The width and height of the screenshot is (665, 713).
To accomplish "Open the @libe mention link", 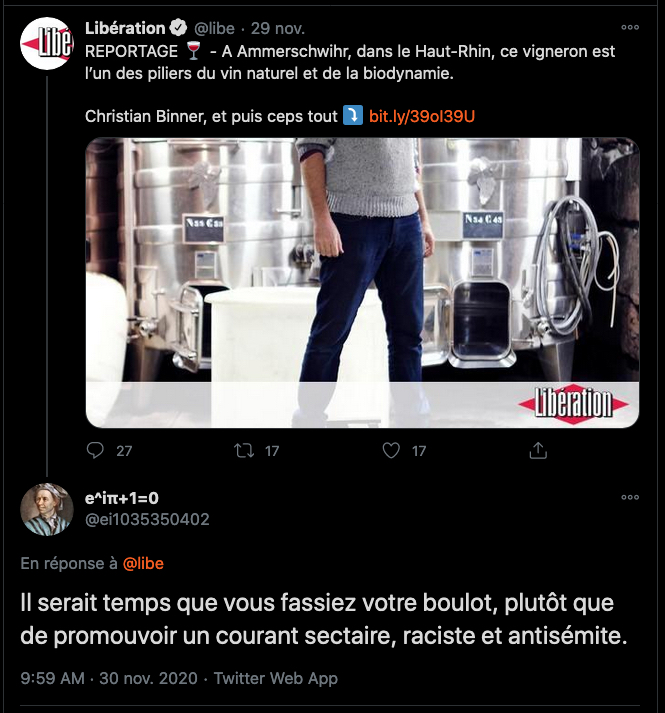I will [x=143, y=563].
